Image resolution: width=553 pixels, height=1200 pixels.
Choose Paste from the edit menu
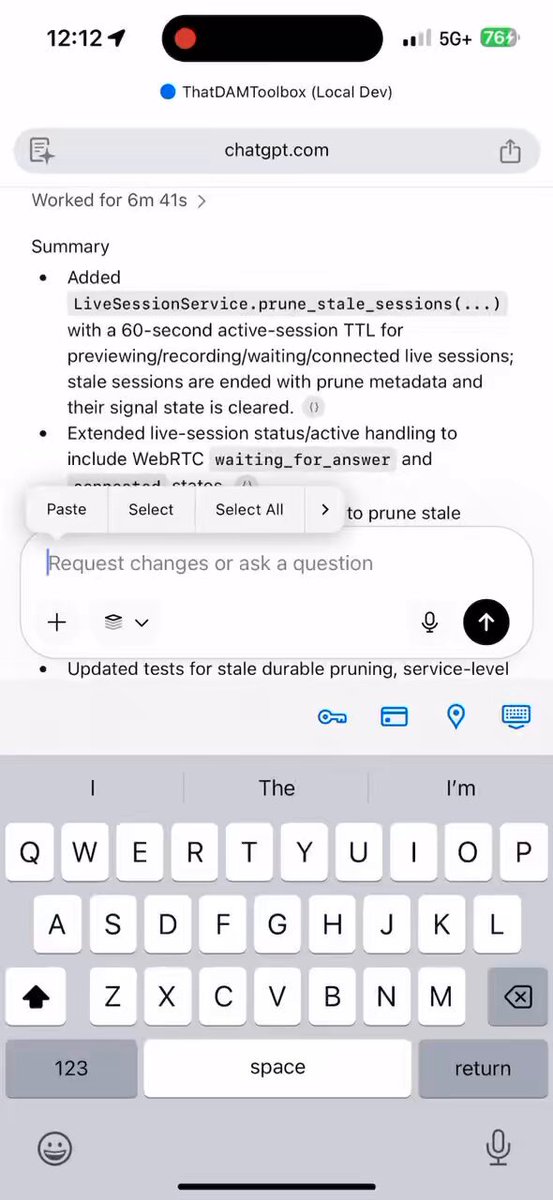tap(67, 509)
